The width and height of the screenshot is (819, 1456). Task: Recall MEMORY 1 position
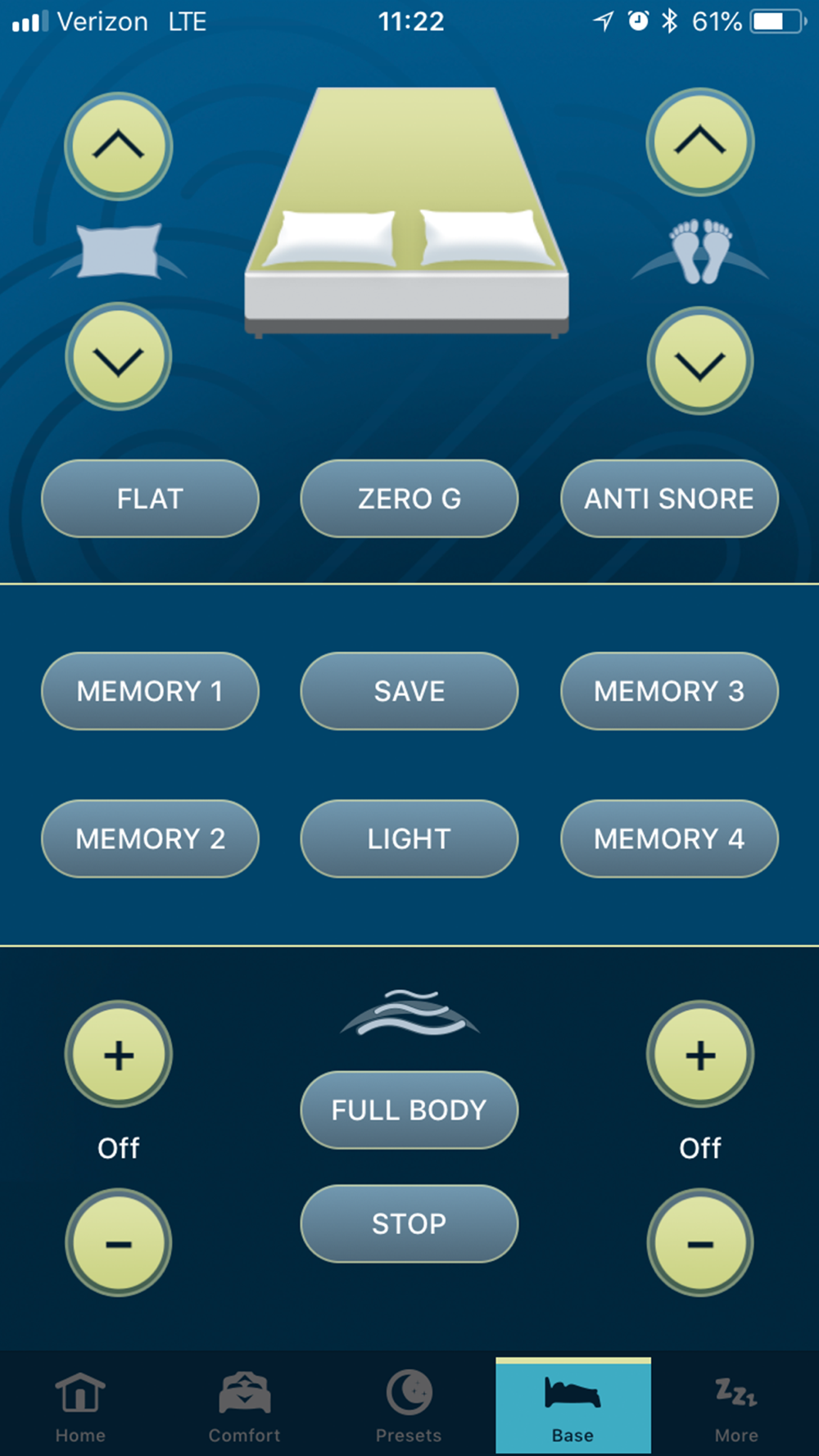coord(150,691)
